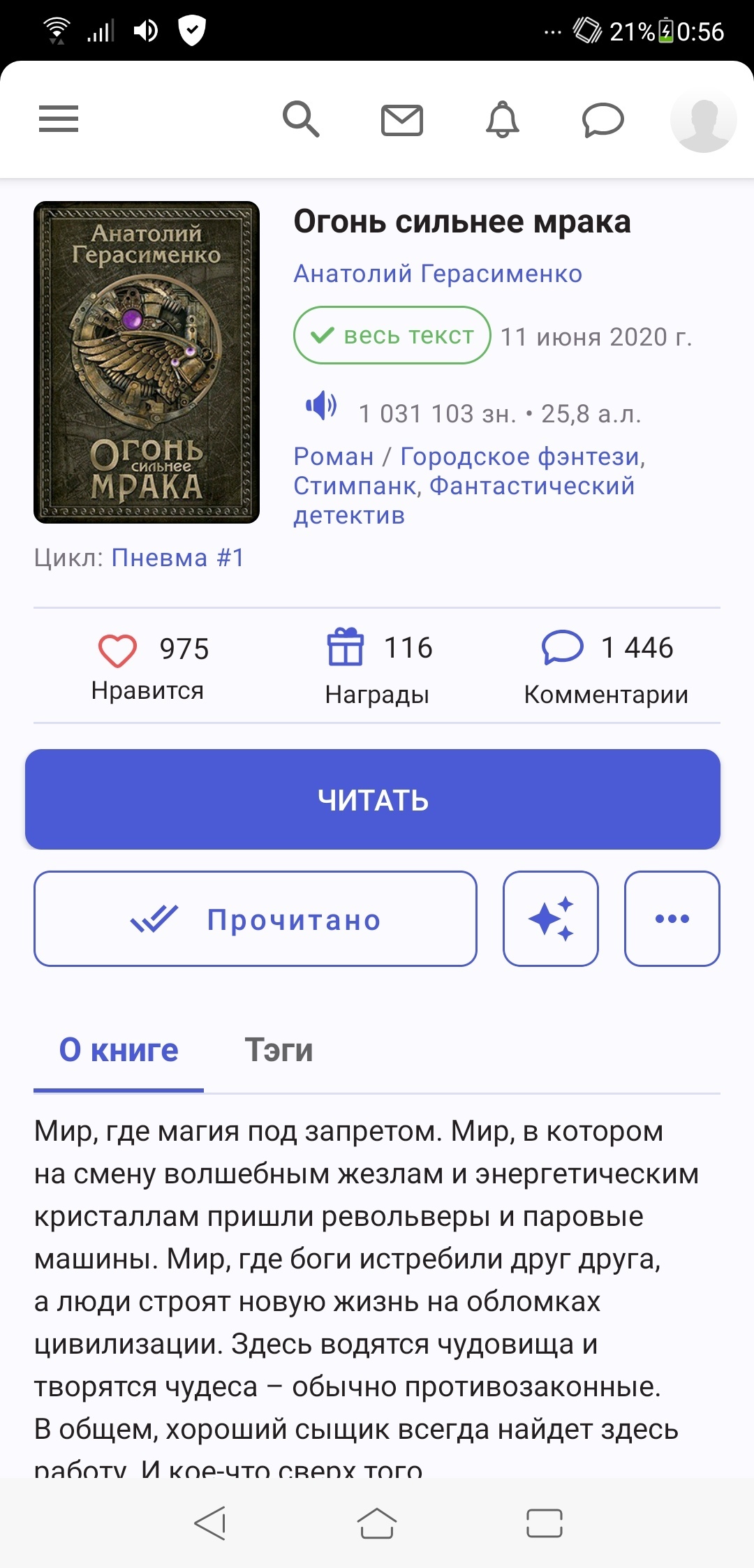The width and height of the screenshot is (754, 1568).
Task: Tap the Прочитано library status button
Action: point(256,919)
